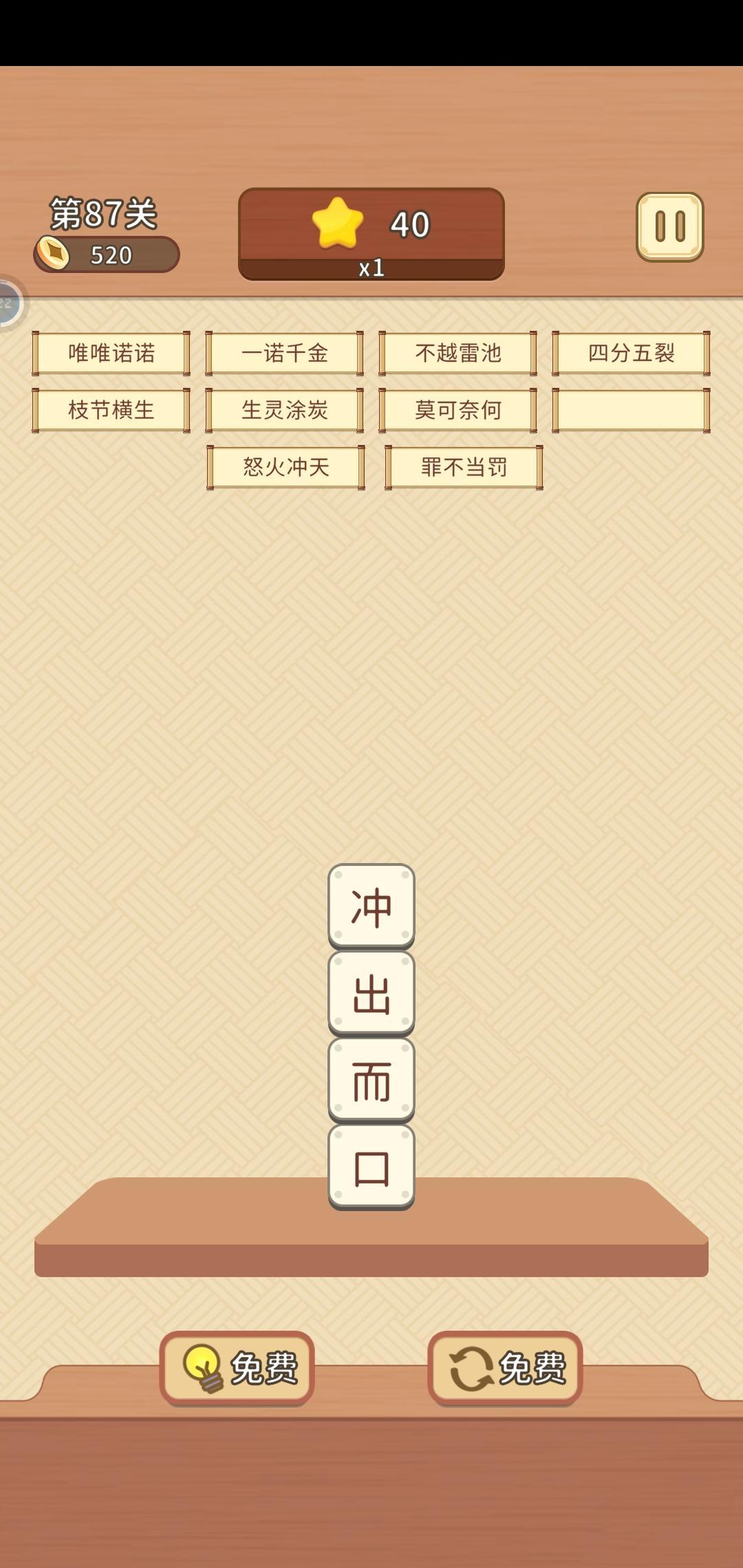The height and width of the screenshot is (1568, 743).
Task: Pause the game
Action: point(669,226)
